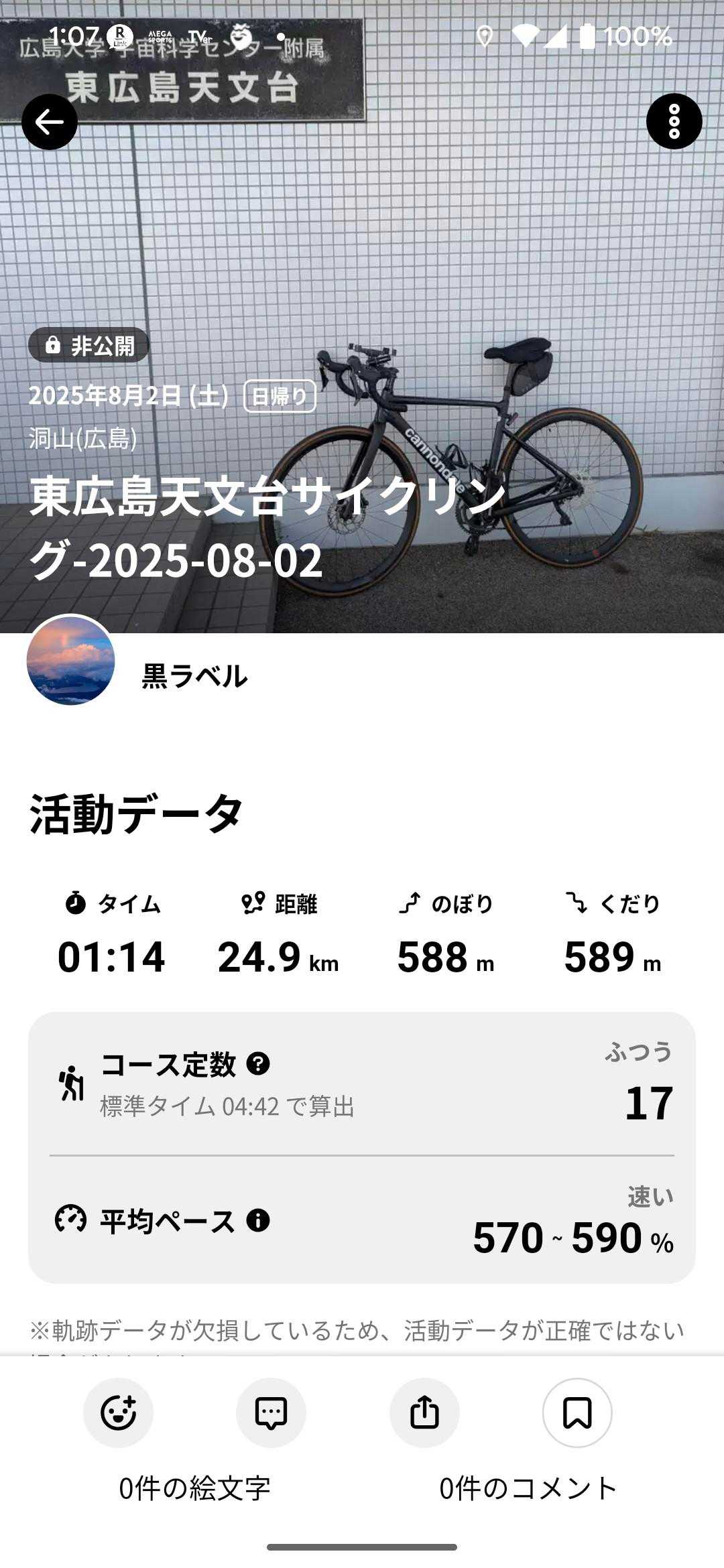724x1568 pixels.
Task: Bookmark this activity
Action: pos(577,1413)
